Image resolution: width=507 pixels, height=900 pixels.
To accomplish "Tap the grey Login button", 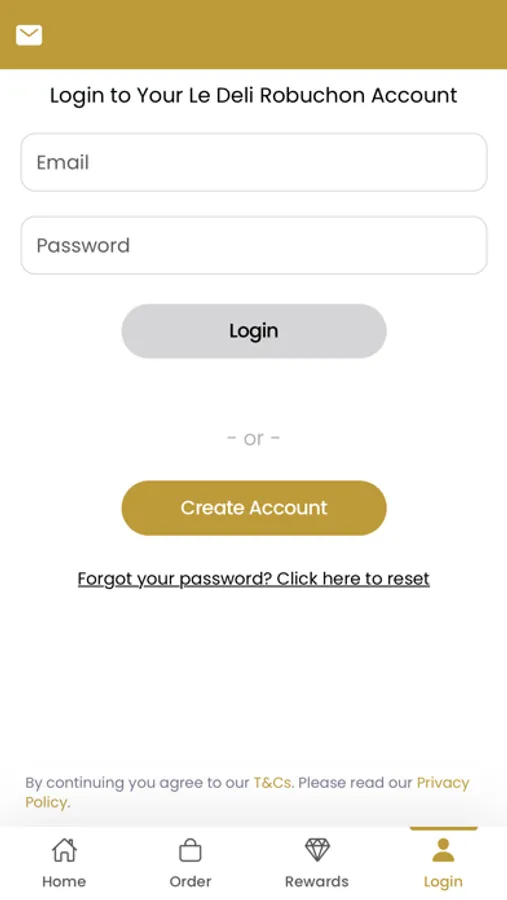I will click(x=254, y=331).
